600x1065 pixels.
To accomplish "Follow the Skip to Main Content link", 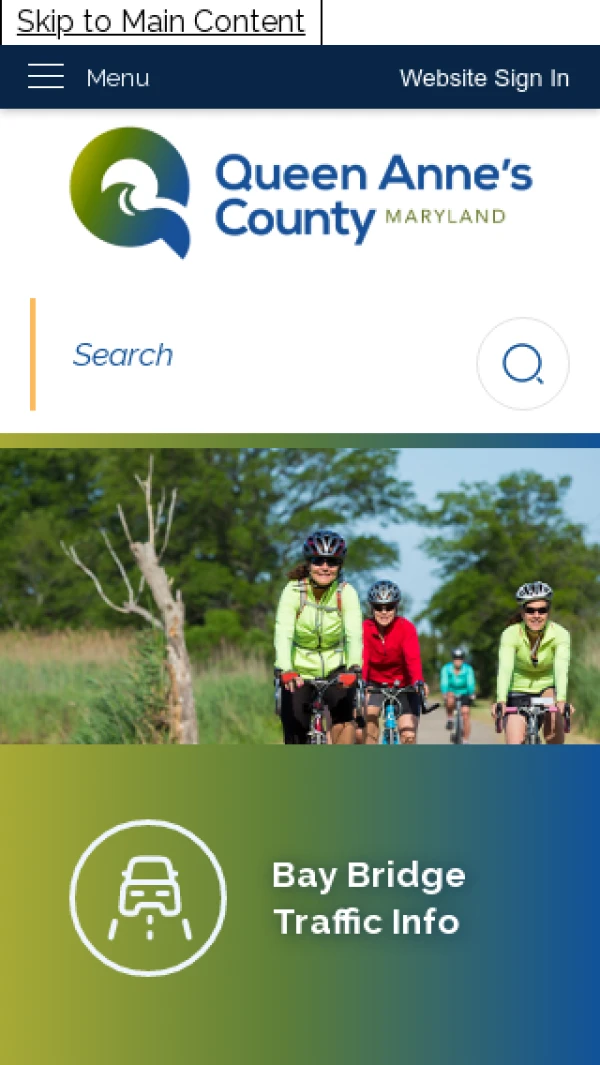I will coord(161,22).
